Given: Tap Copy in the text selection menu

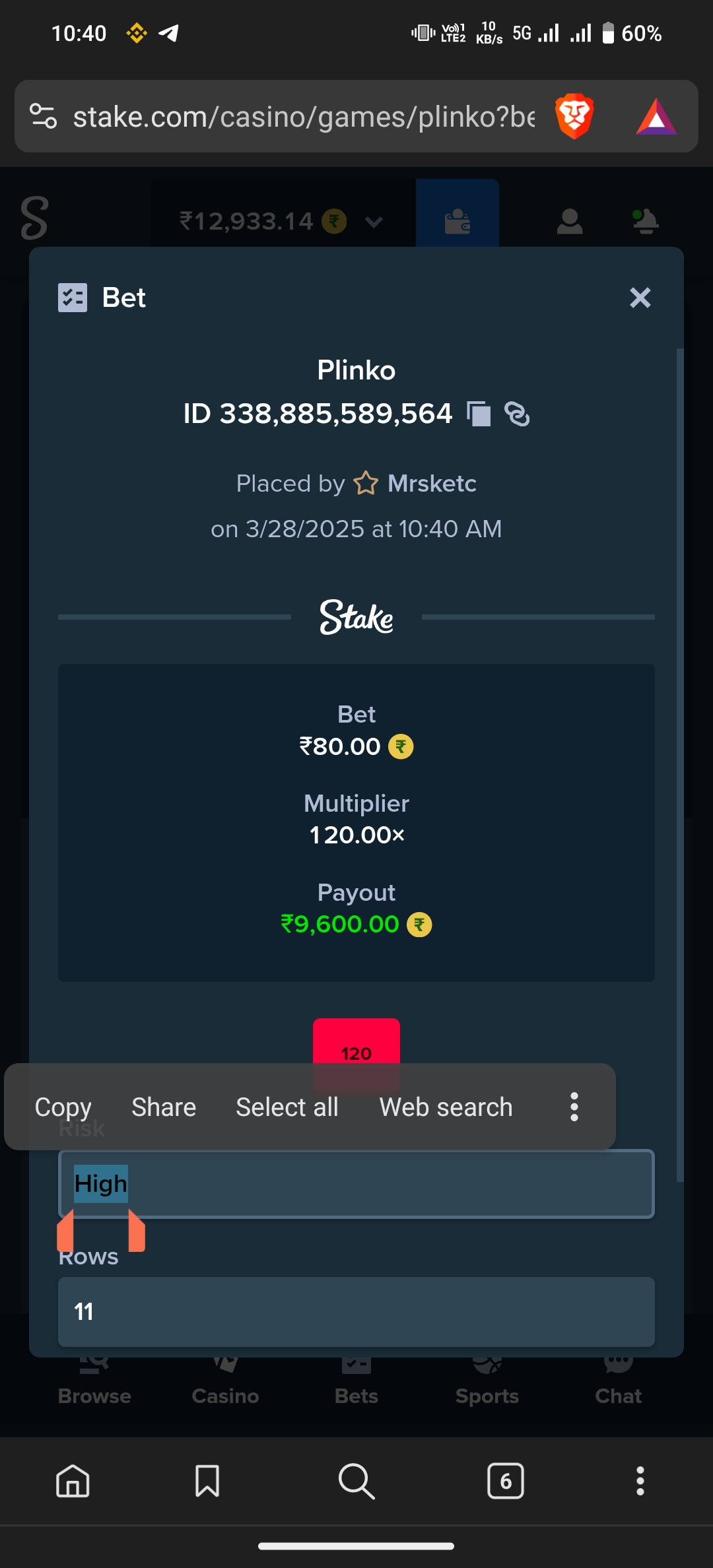Looking at the screenshot, I should 63,1107.
